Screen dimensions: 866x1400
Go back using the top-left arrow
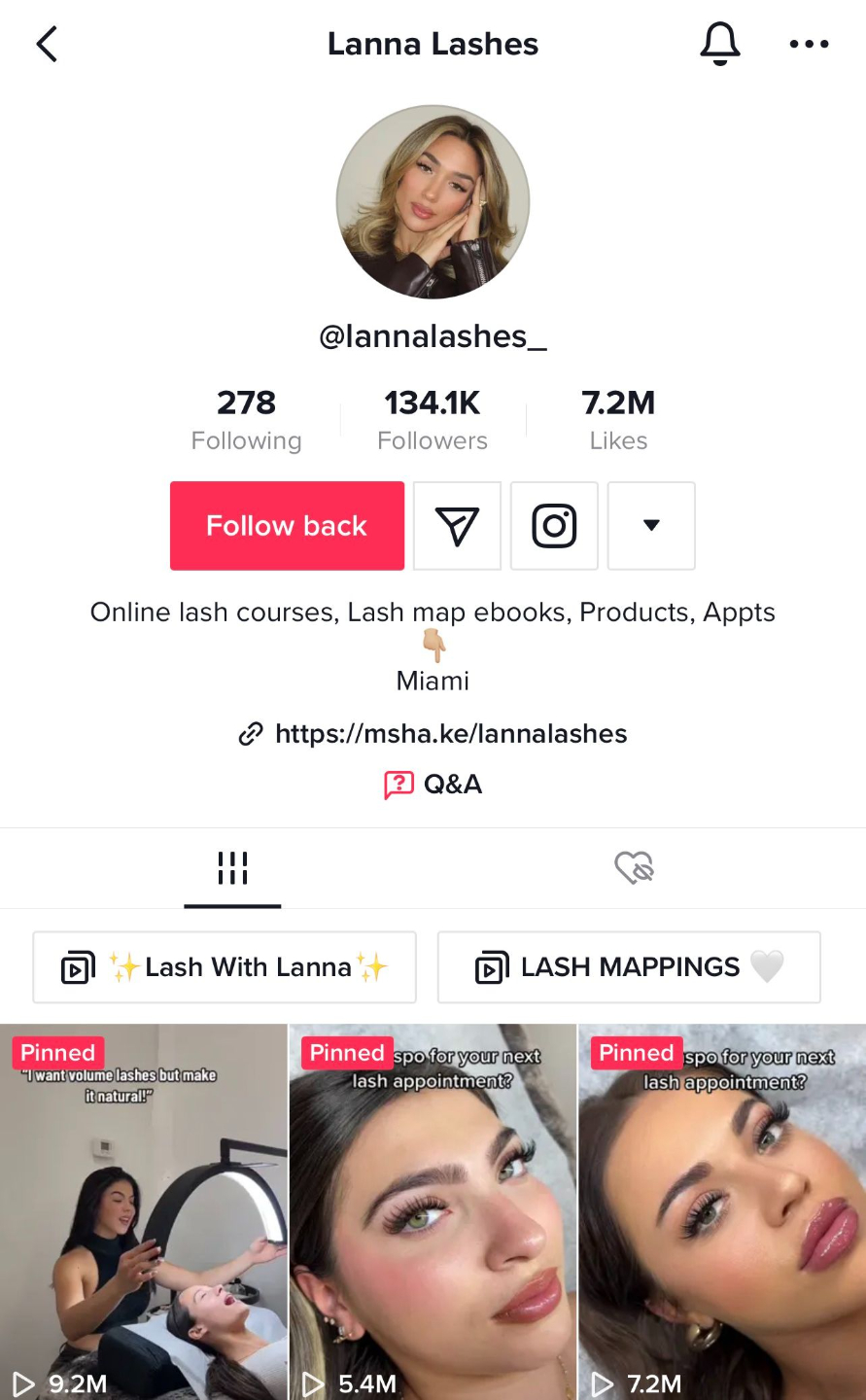pyautogui.click(x=47, y=44)
